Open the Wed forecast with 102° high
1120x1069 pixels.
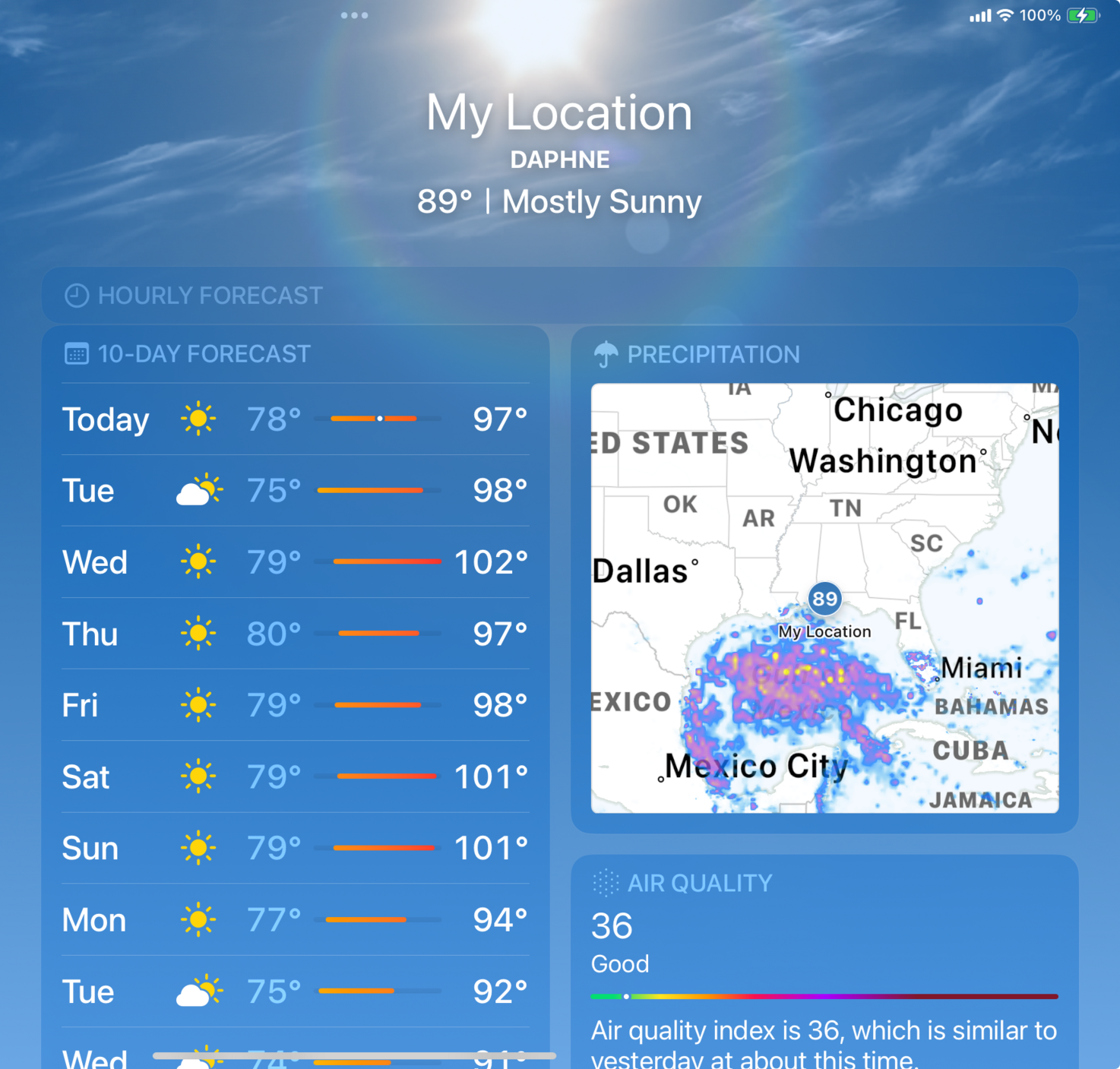pos(295,562)
